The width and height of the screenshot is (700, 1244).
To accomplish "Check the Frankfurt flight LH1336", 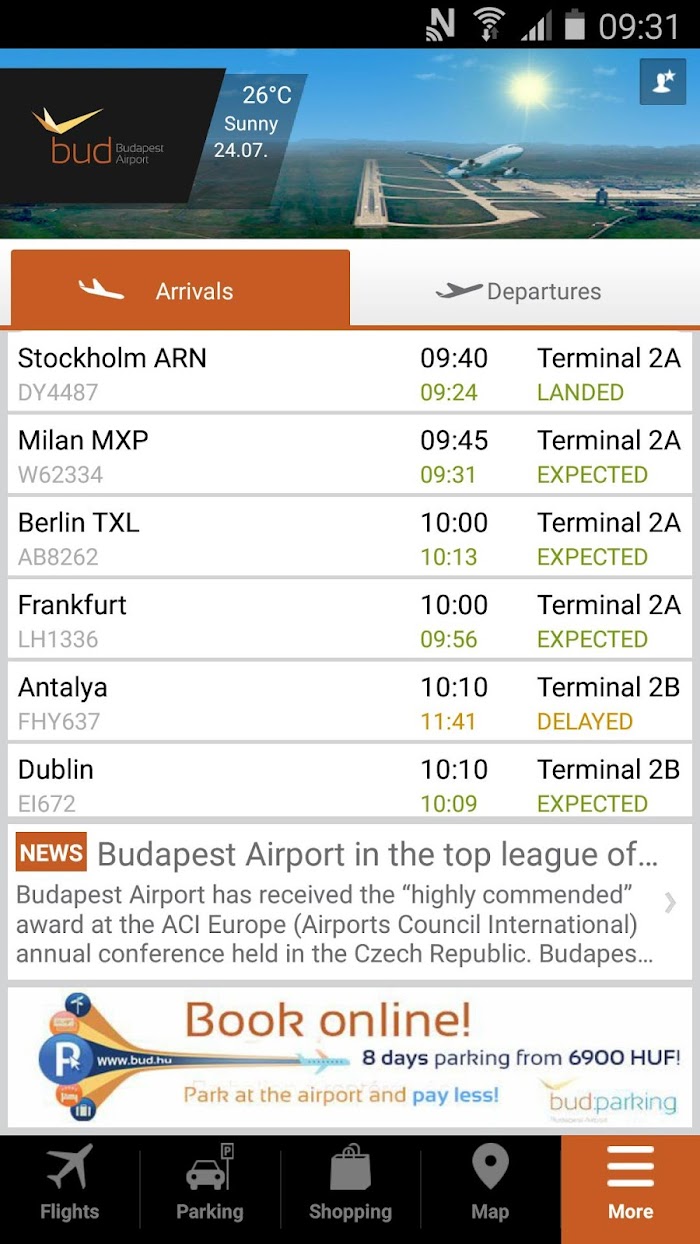I will click(350, 618).
